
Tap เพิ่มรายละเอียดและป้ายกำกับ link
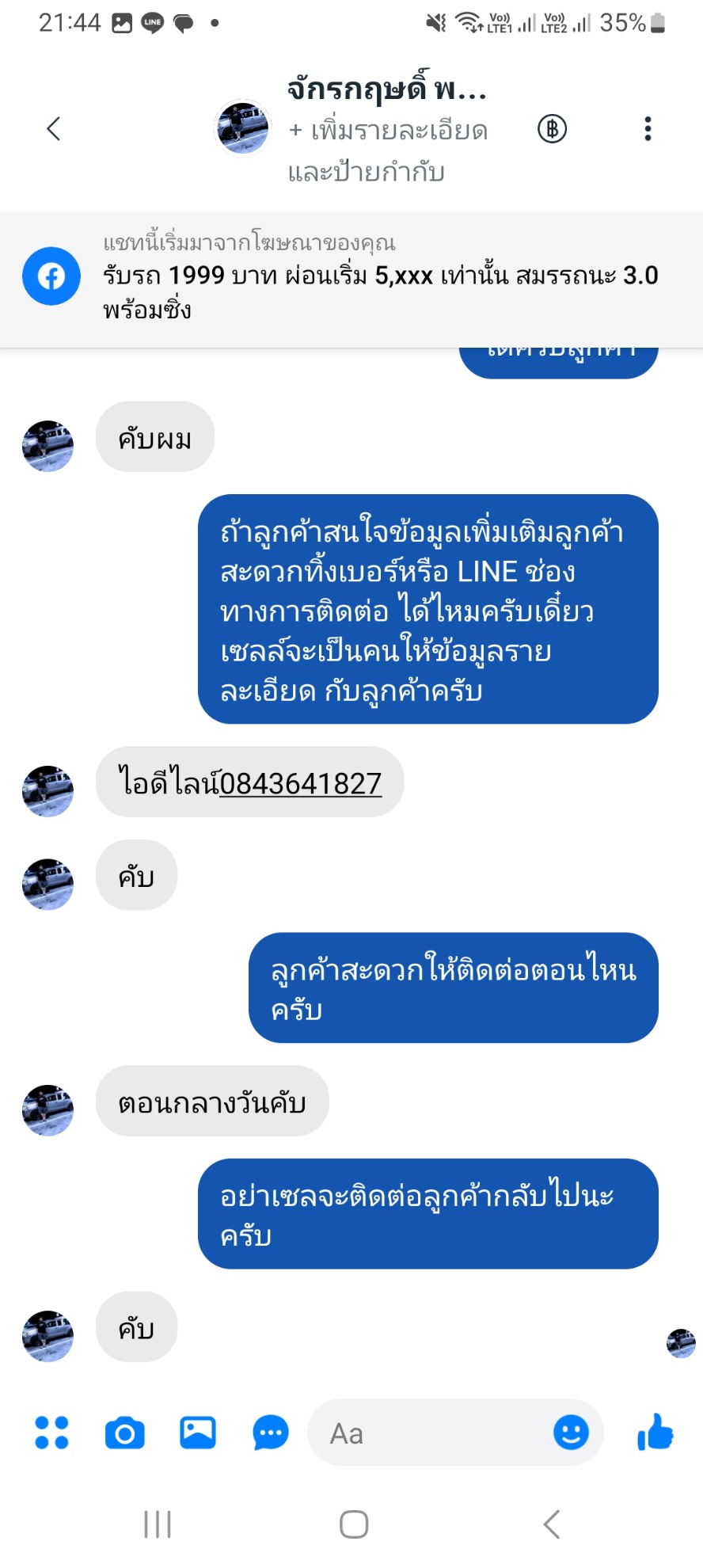(x=387, y=150)
